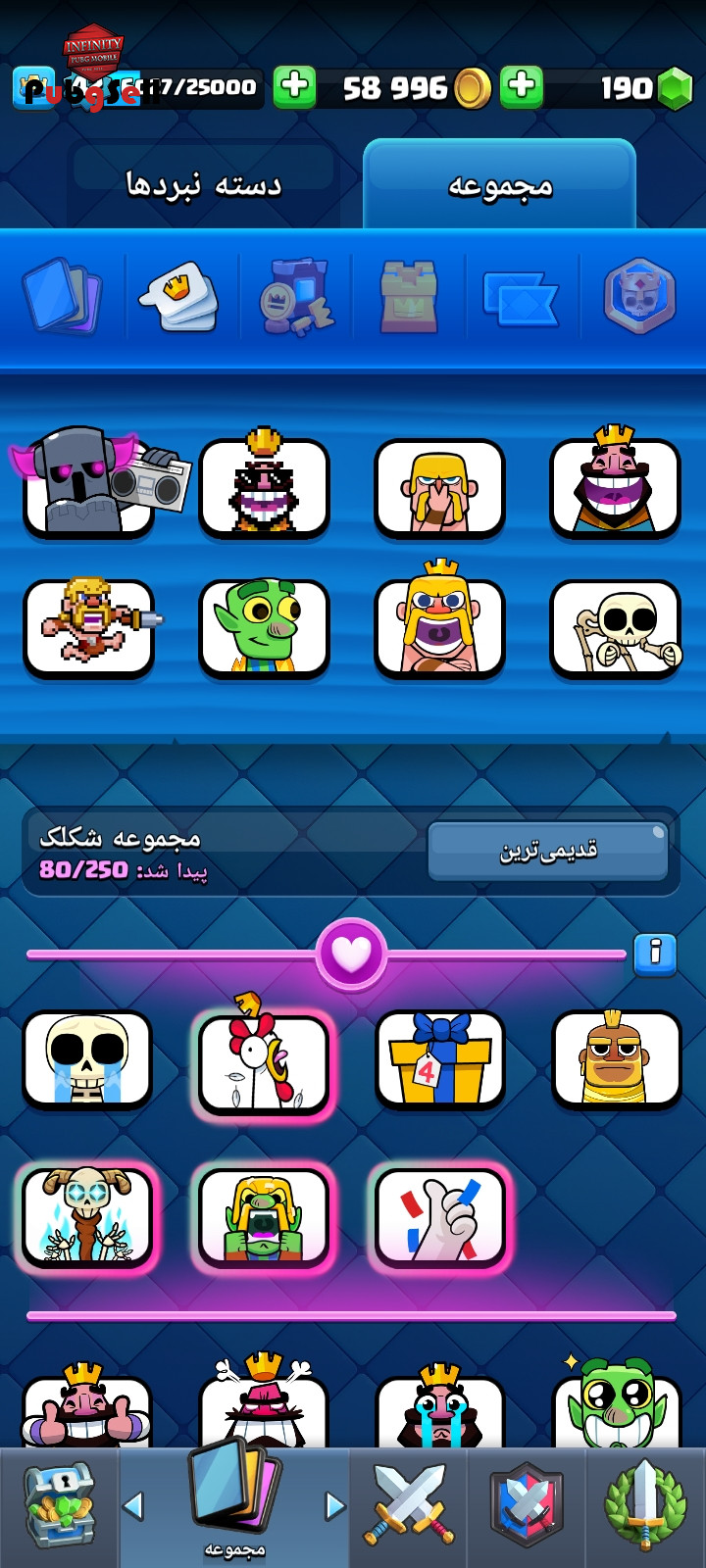Select the thumbs up confetti emote
This screenshot has height=1568, width=706.
(440, 1217)
